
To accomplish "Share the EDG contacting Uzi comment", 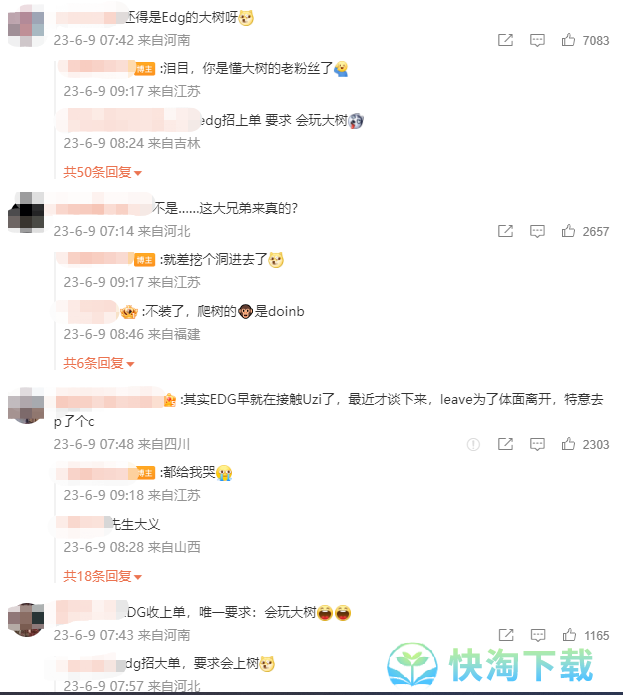I will [506, 444].
